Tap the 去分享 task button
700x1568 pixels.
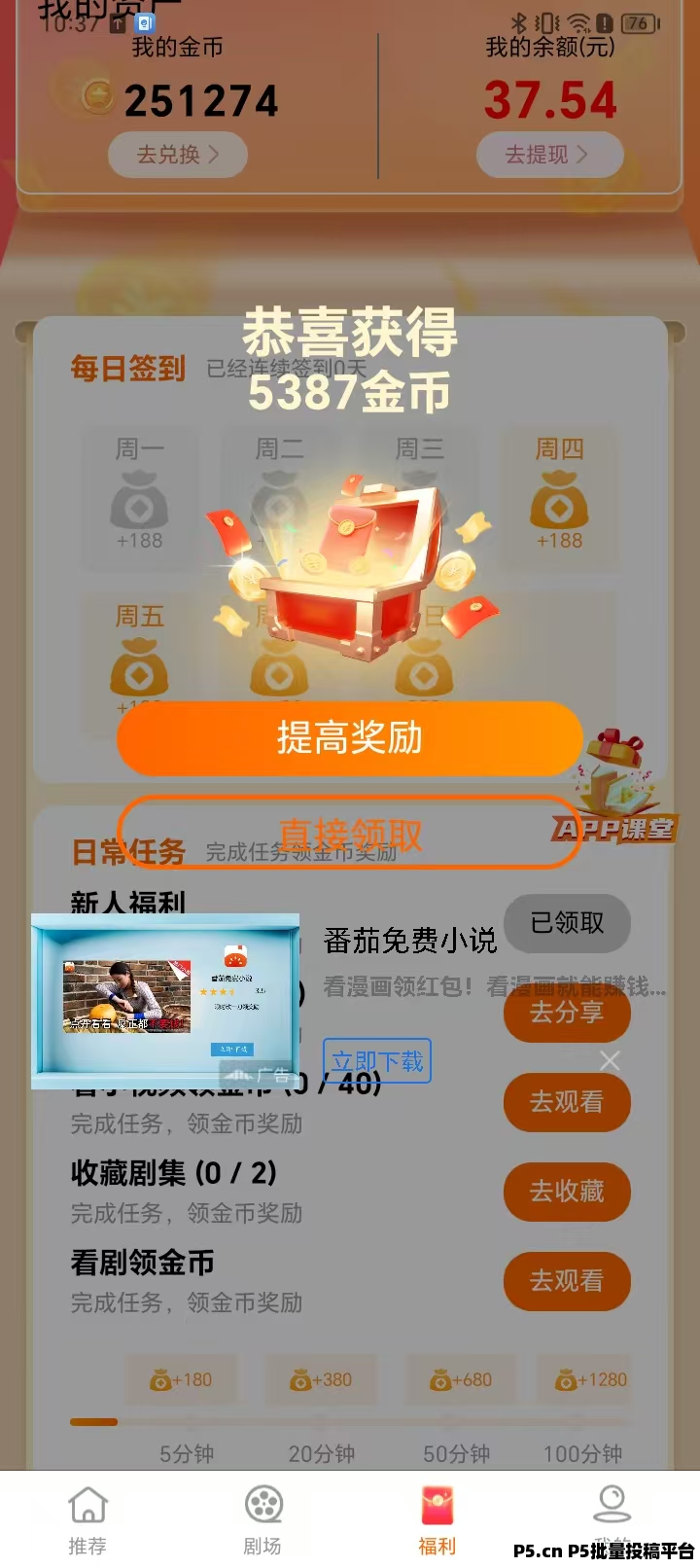click(x=567, y=1013)
